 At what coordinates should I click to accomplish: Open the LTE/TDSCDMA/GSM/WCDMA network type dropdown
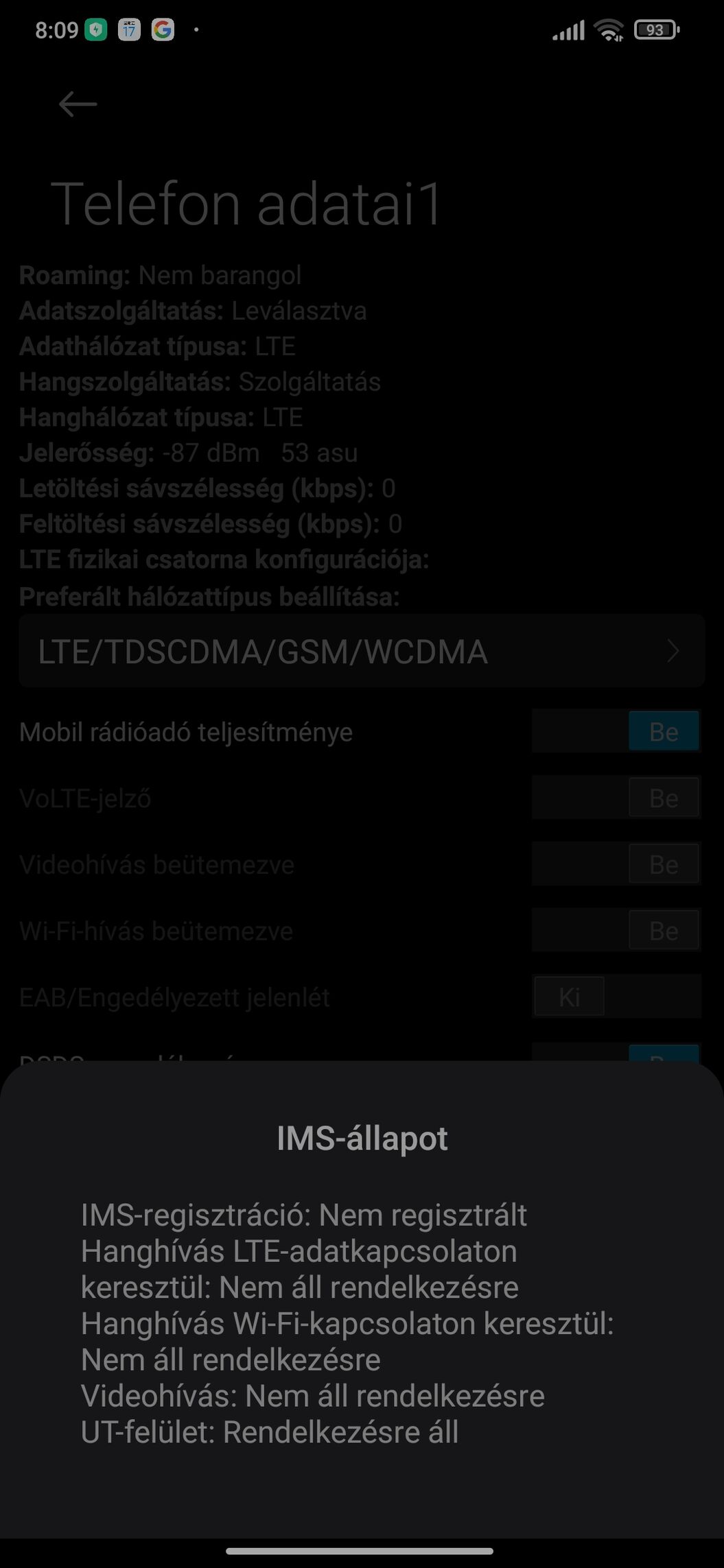(x=362, y=651)
